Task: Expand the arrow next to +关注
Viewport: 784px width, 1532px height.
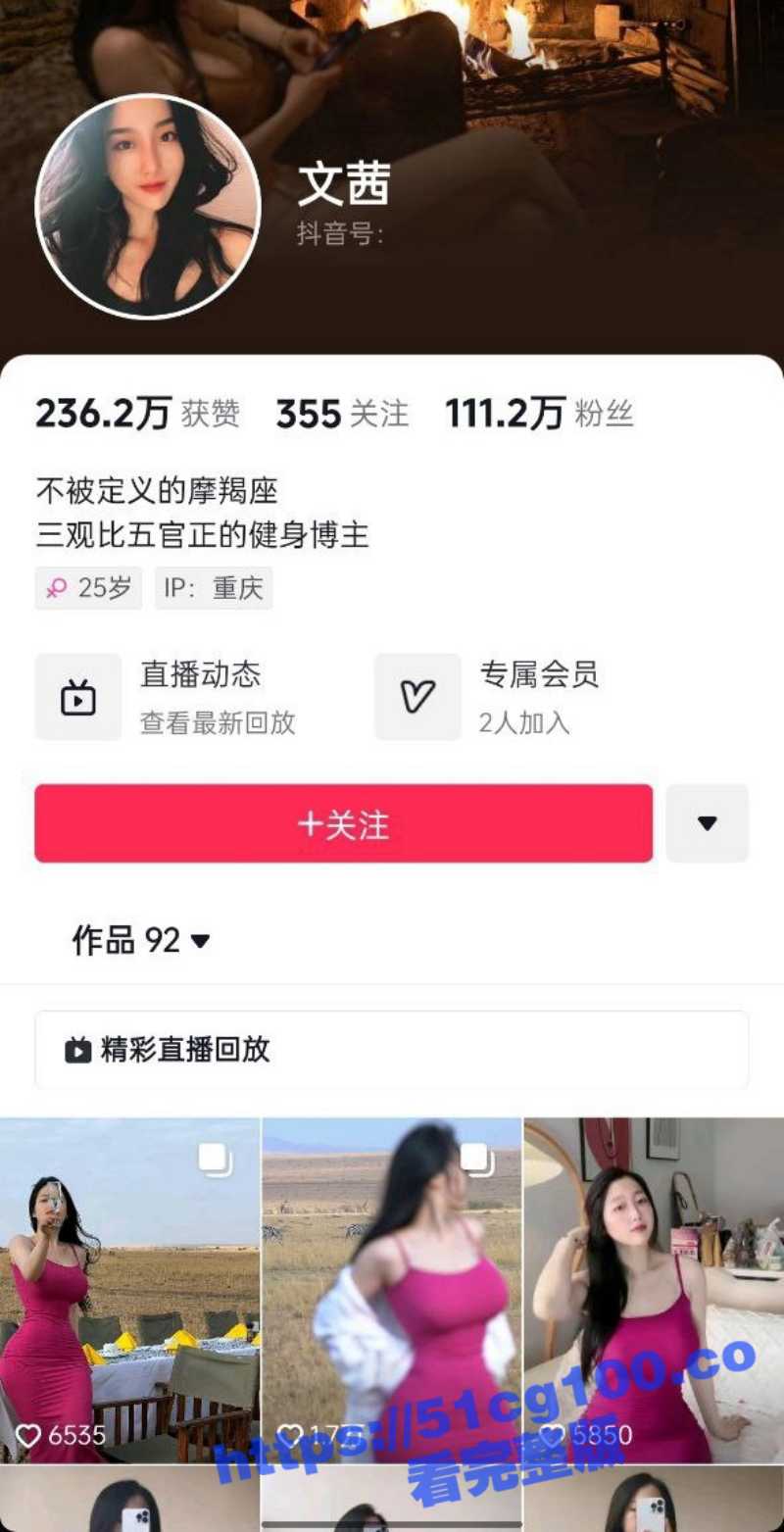Action: [708, 823]
